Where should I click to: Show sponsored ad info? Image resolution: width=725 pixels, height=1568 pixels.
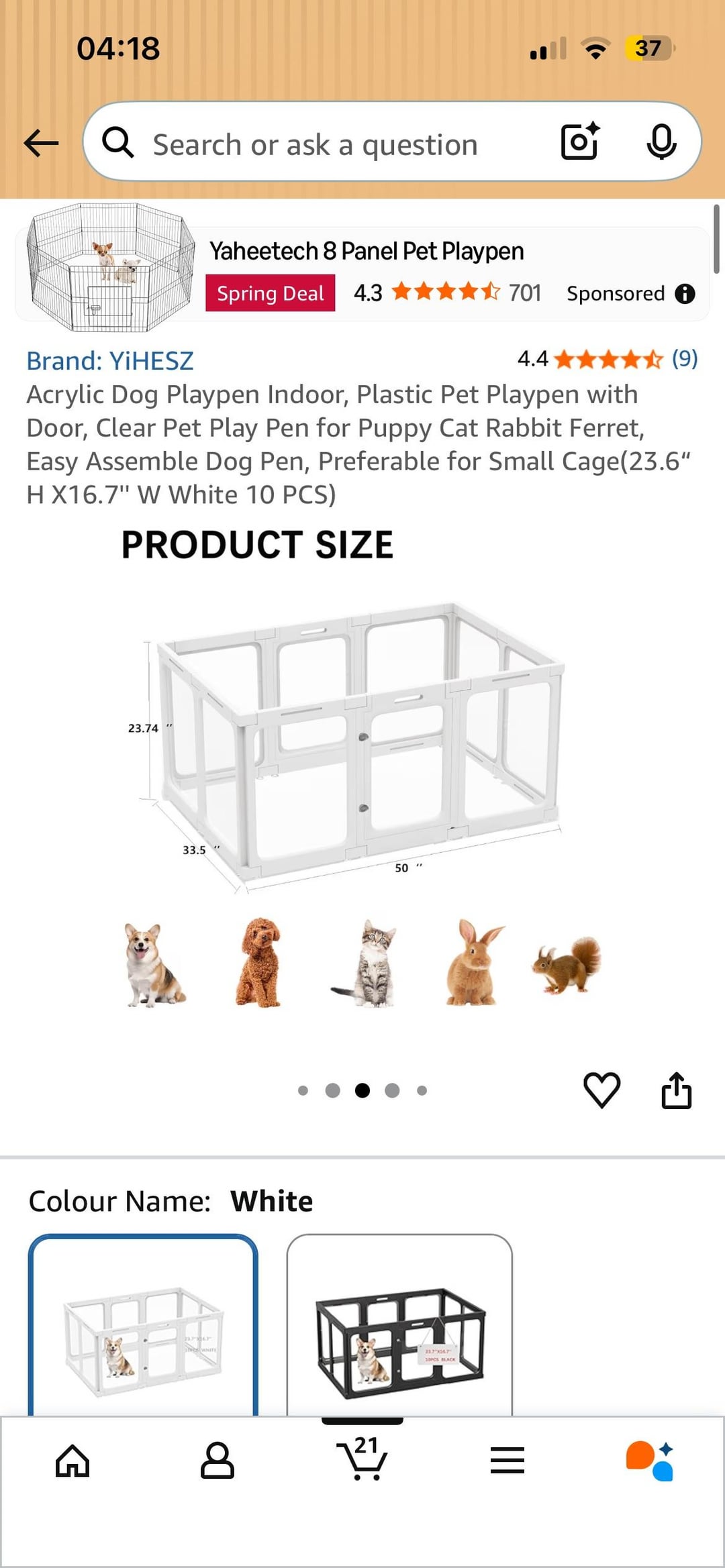[685, 294]
